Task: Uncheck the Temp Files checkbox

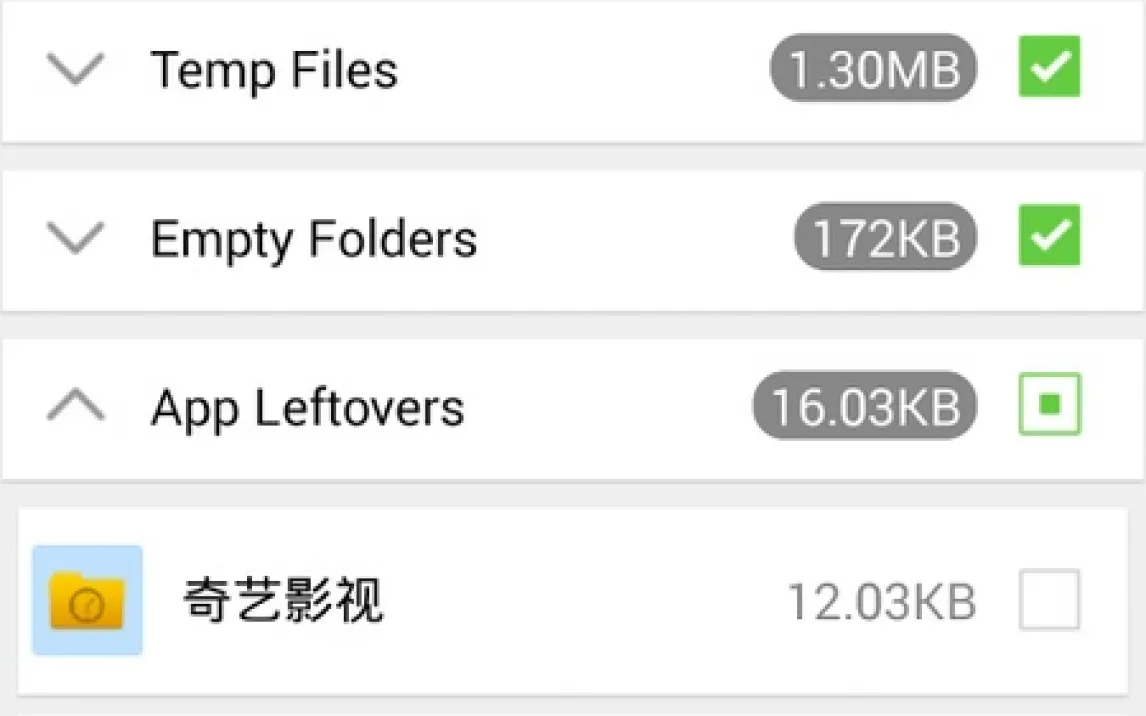Action: point(1049,67)
